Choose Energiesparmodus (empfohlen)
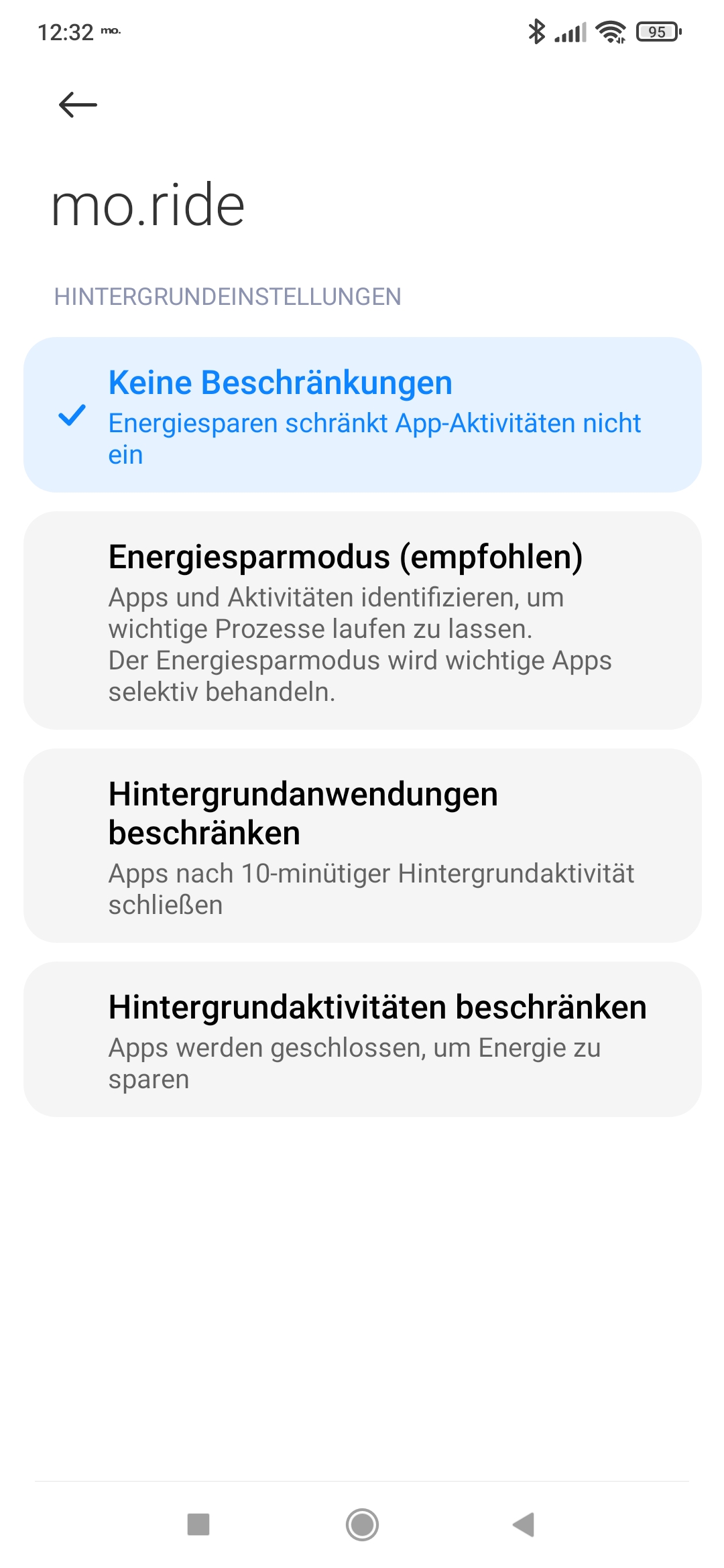This screenshot has width=724, height=1568. (x=362, y=620)
